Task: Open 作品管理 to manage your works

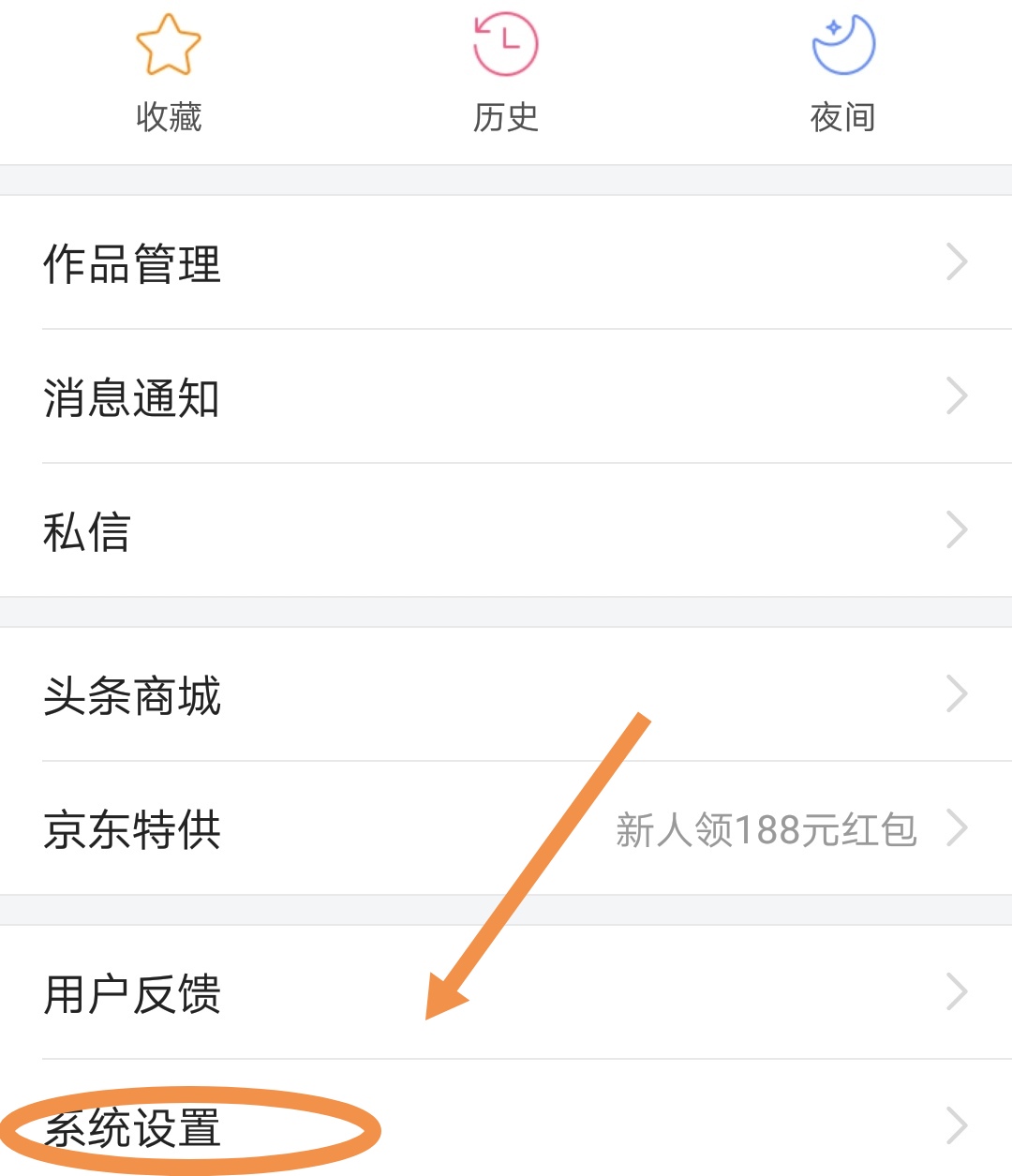Action: (131, 265)
